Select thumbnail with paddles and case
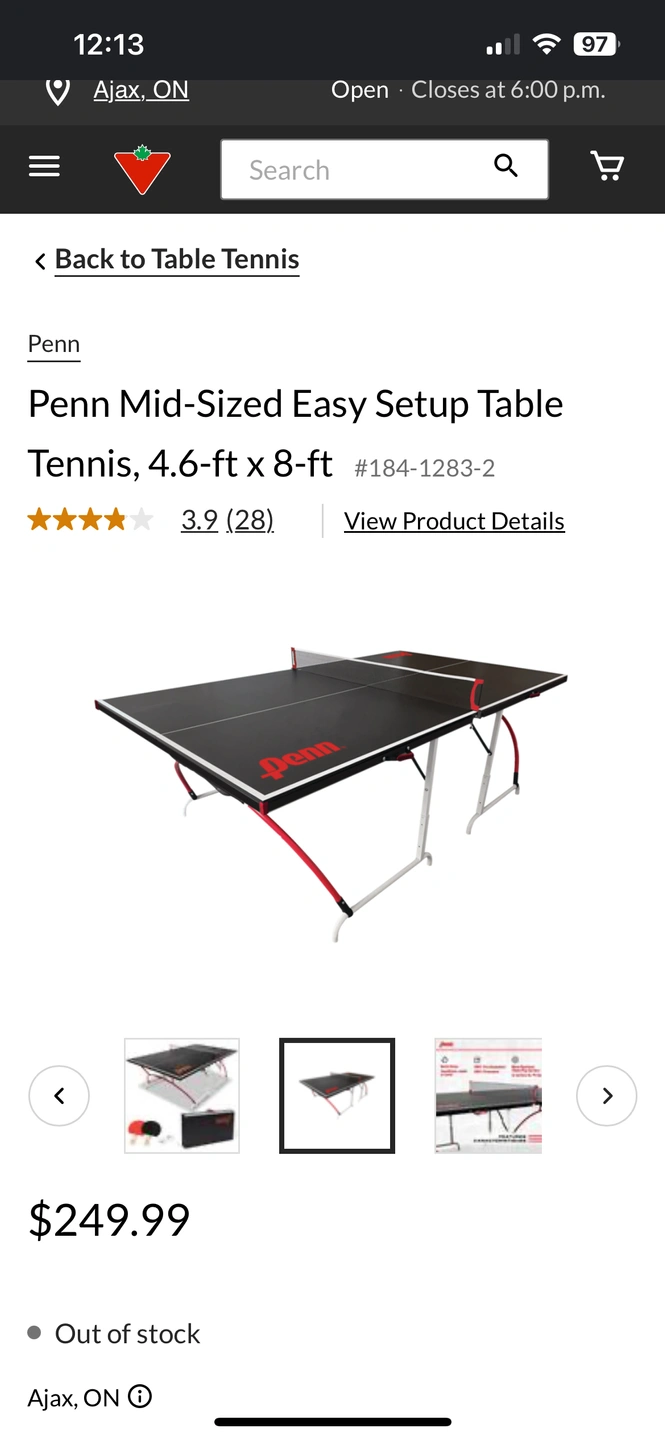 (182, 1096)
